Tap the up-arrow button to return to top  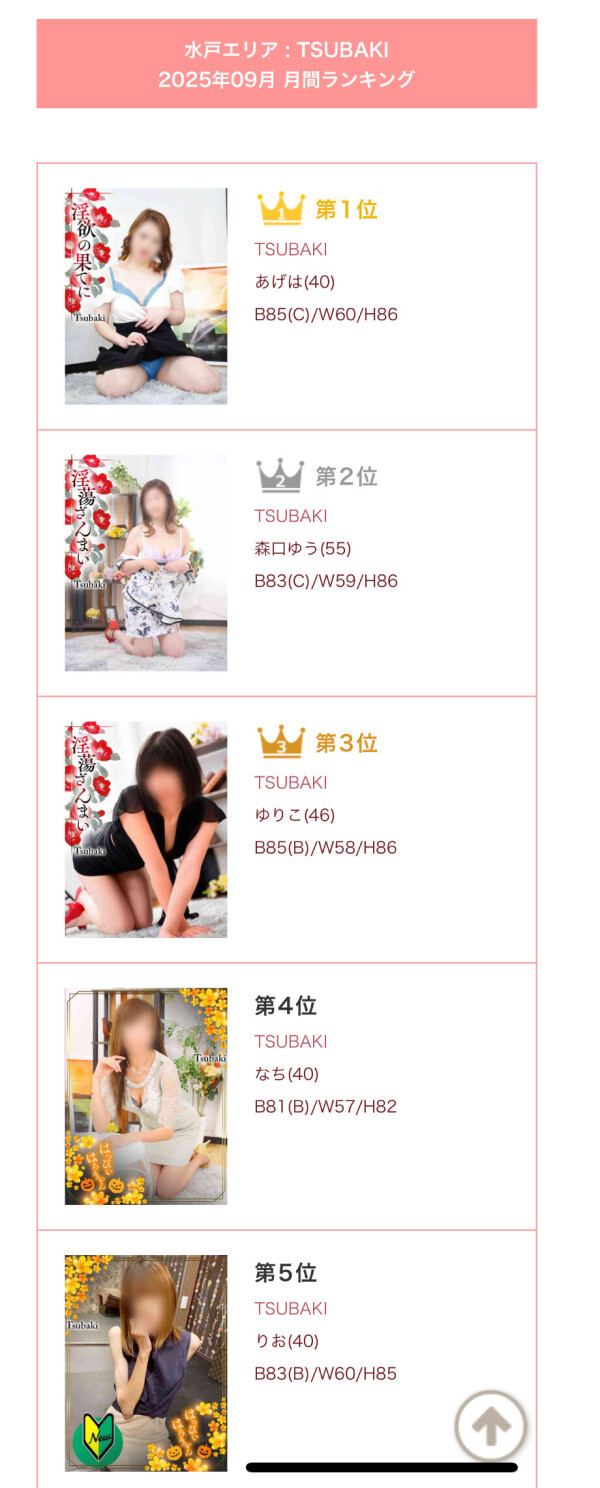pyautogui.click(x=490, y=1426)
